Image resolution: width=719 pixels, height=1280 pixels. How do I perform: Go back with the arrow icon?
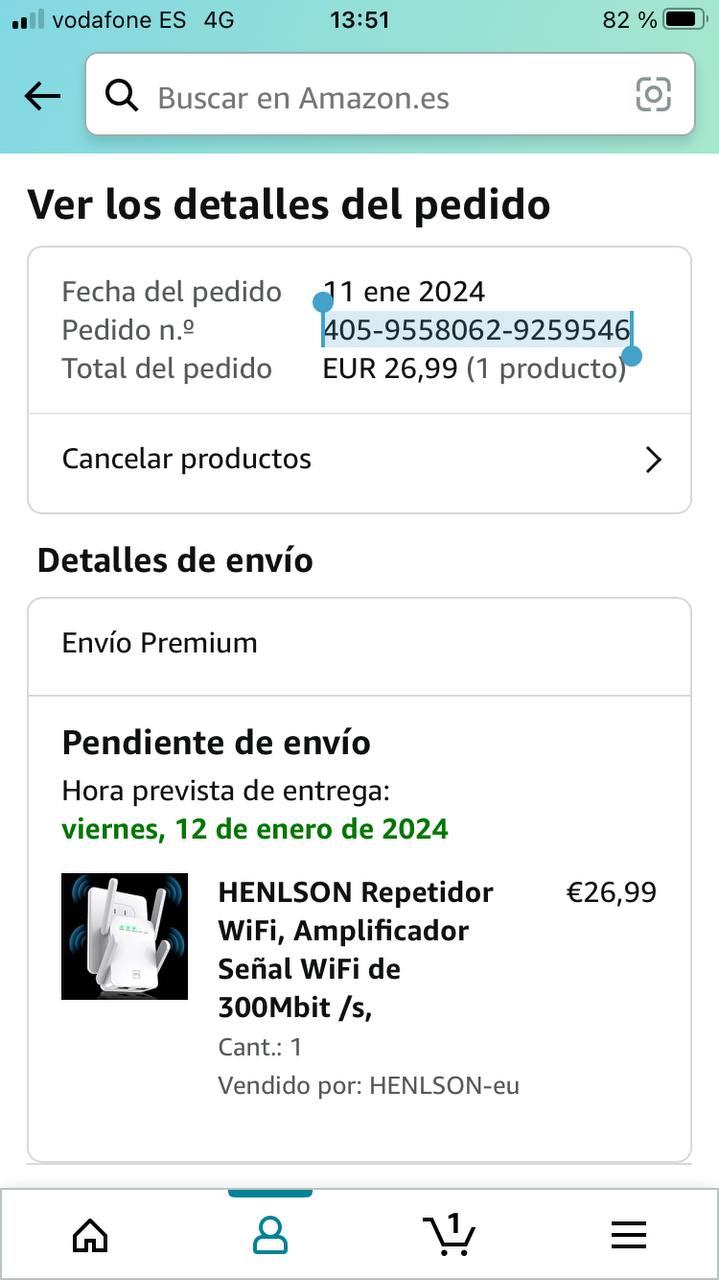coord(42,96)
